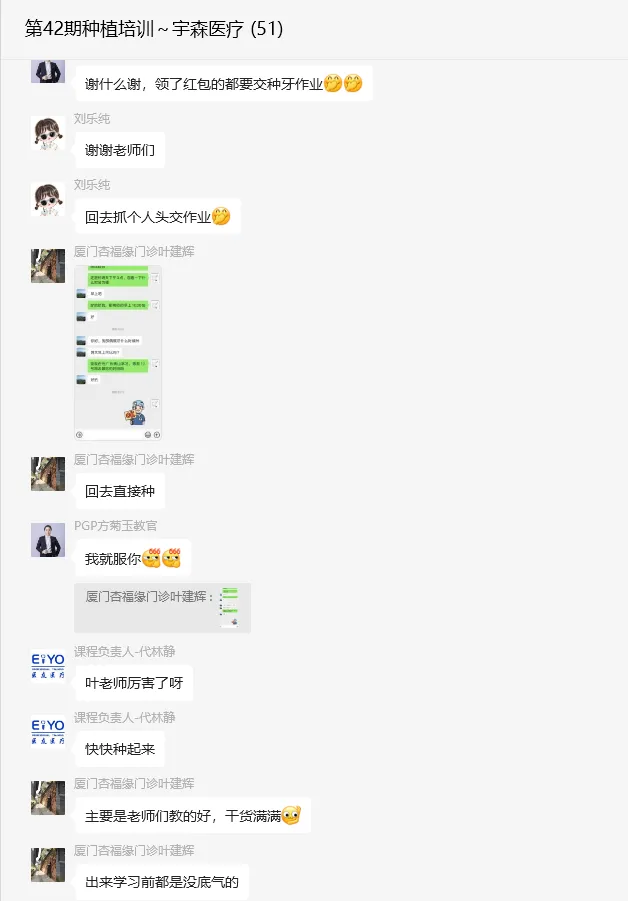Tap 叶建辉's avatar beside 主要是老师们教的好
Image resolution: width=628 pixels, height=901 pixels.
tap(48, 798)
